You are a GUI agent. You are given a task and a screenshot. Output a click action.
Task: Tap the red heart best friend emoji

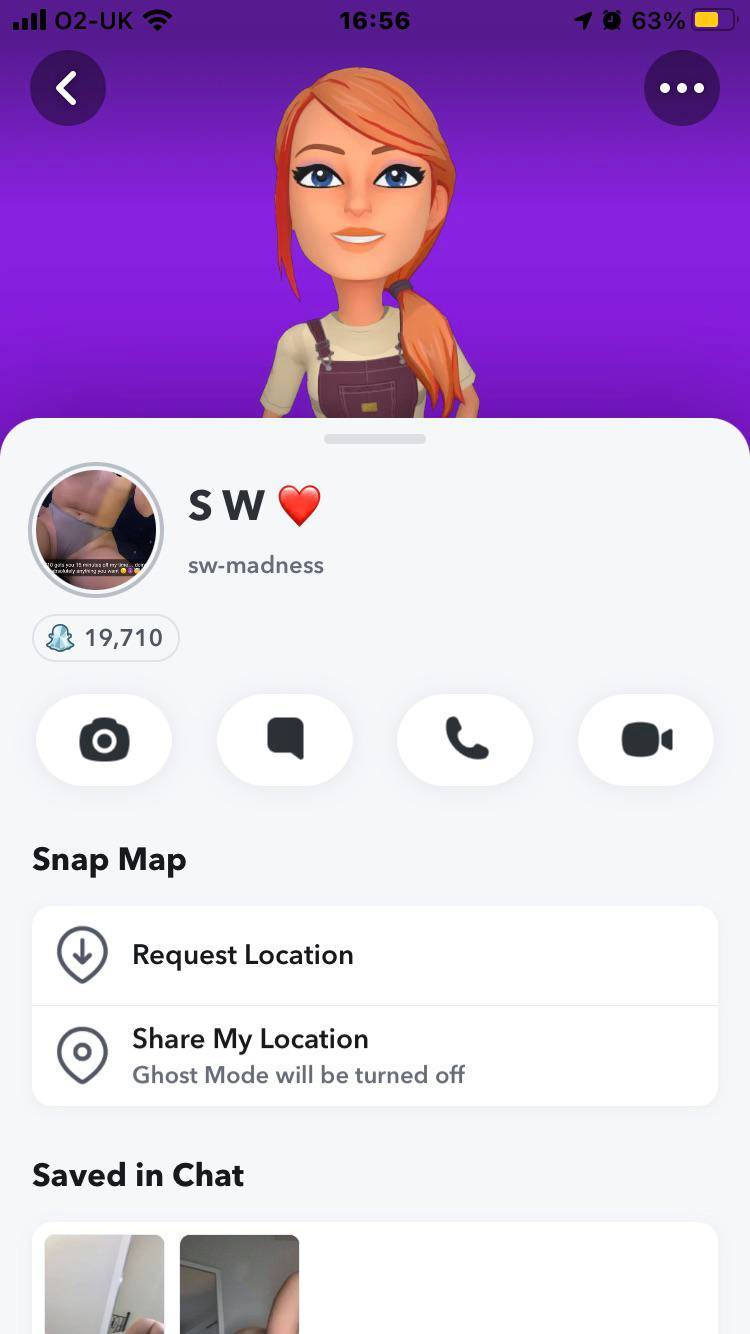pos(299,505)
